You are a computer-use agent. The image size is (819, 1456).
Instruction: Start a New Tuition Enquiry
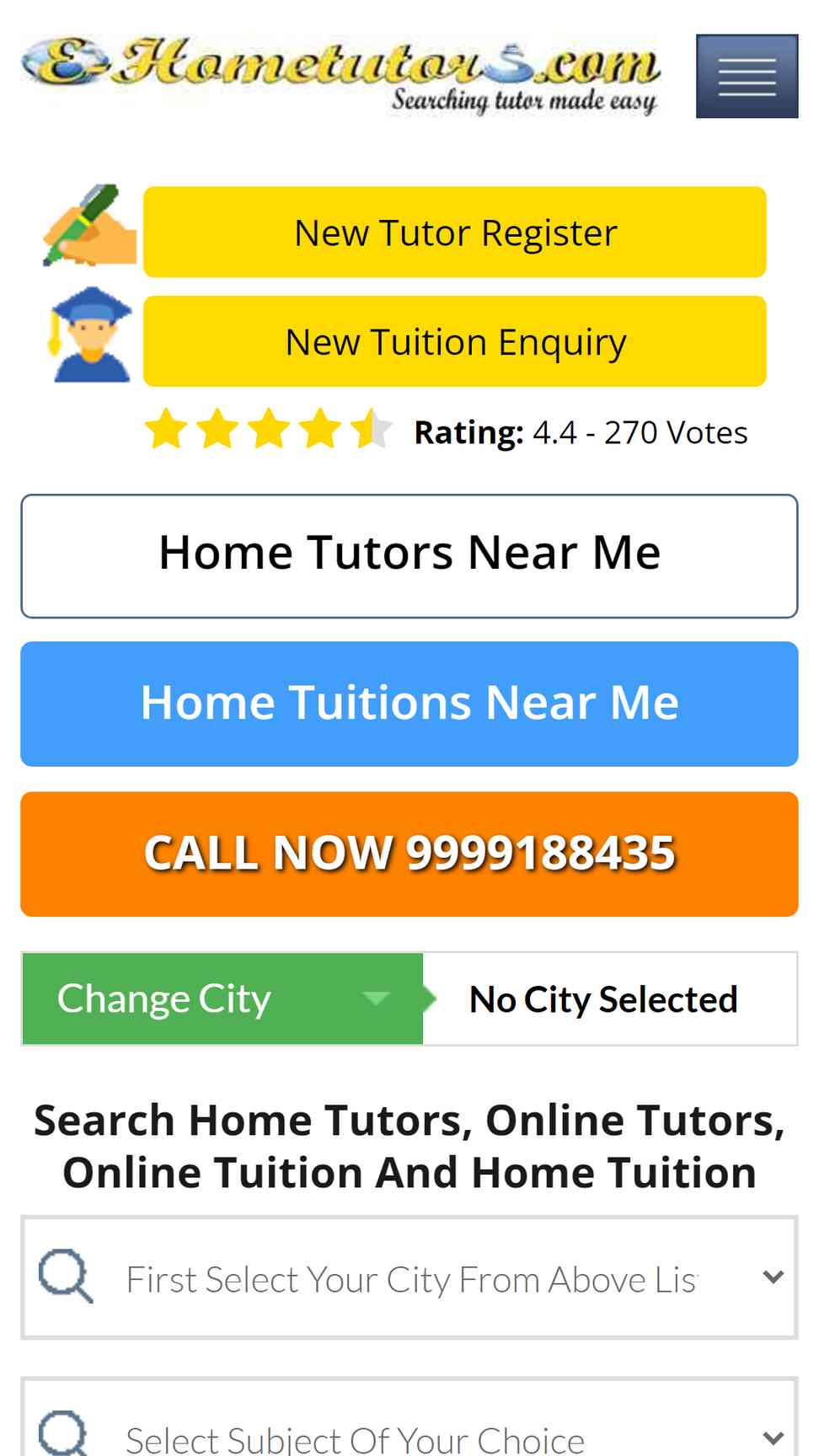[x=455, y=341]
